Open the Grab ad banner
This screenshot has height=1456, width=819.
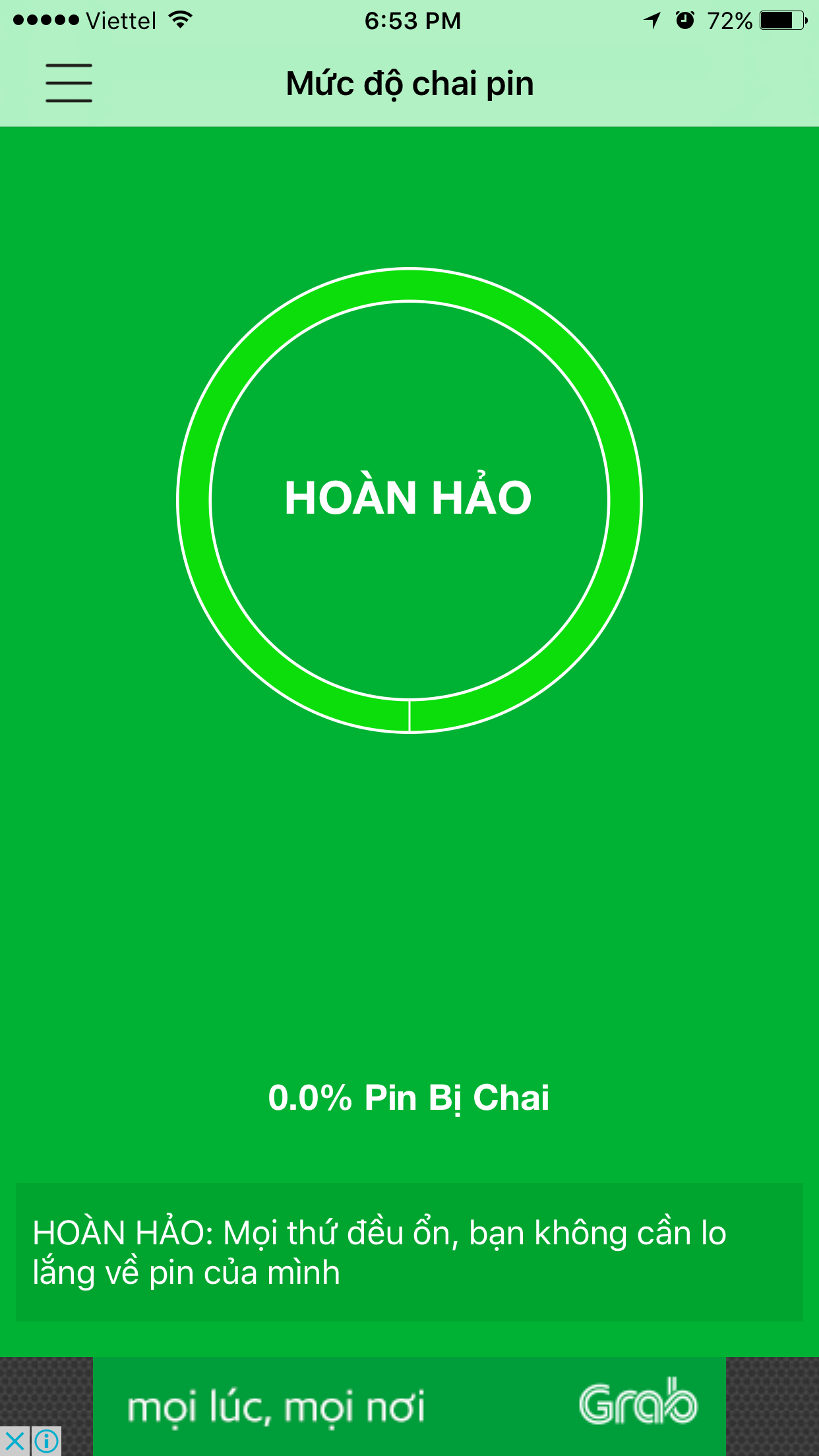409,1406
